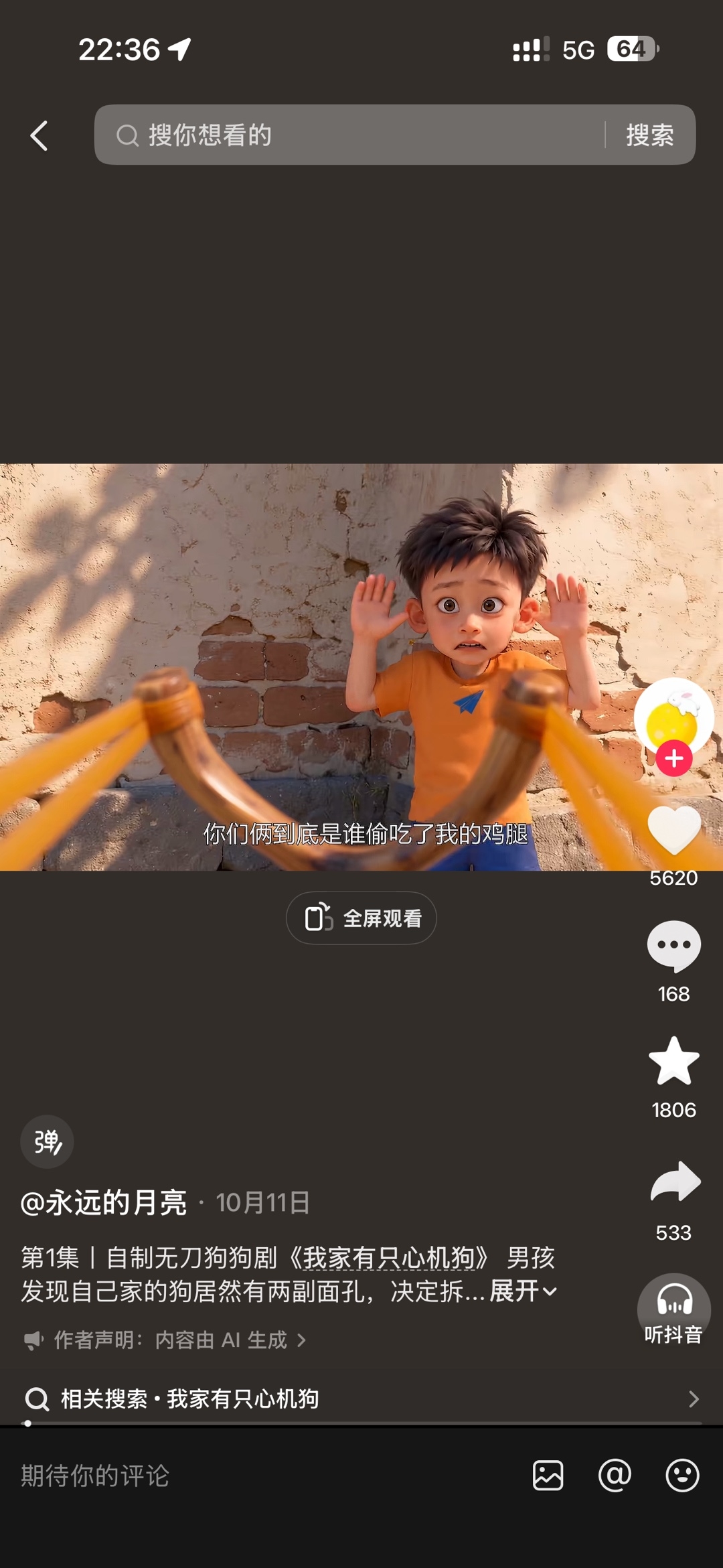
Task: Attach an image to the comment
Action: [548, 1476]
